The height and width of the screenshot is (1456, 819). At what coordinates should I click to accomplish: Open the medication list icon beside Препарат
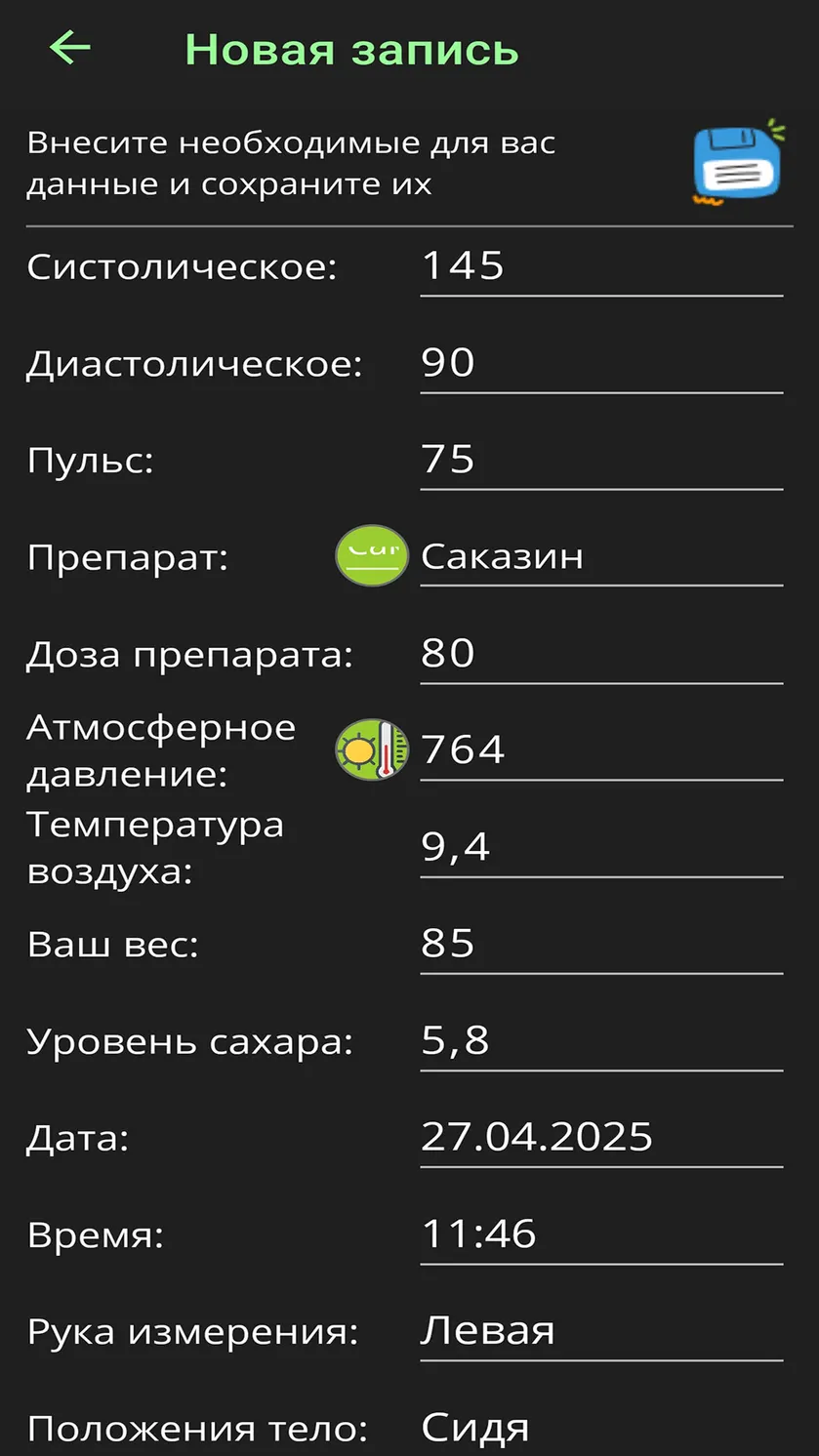[372, 556]
